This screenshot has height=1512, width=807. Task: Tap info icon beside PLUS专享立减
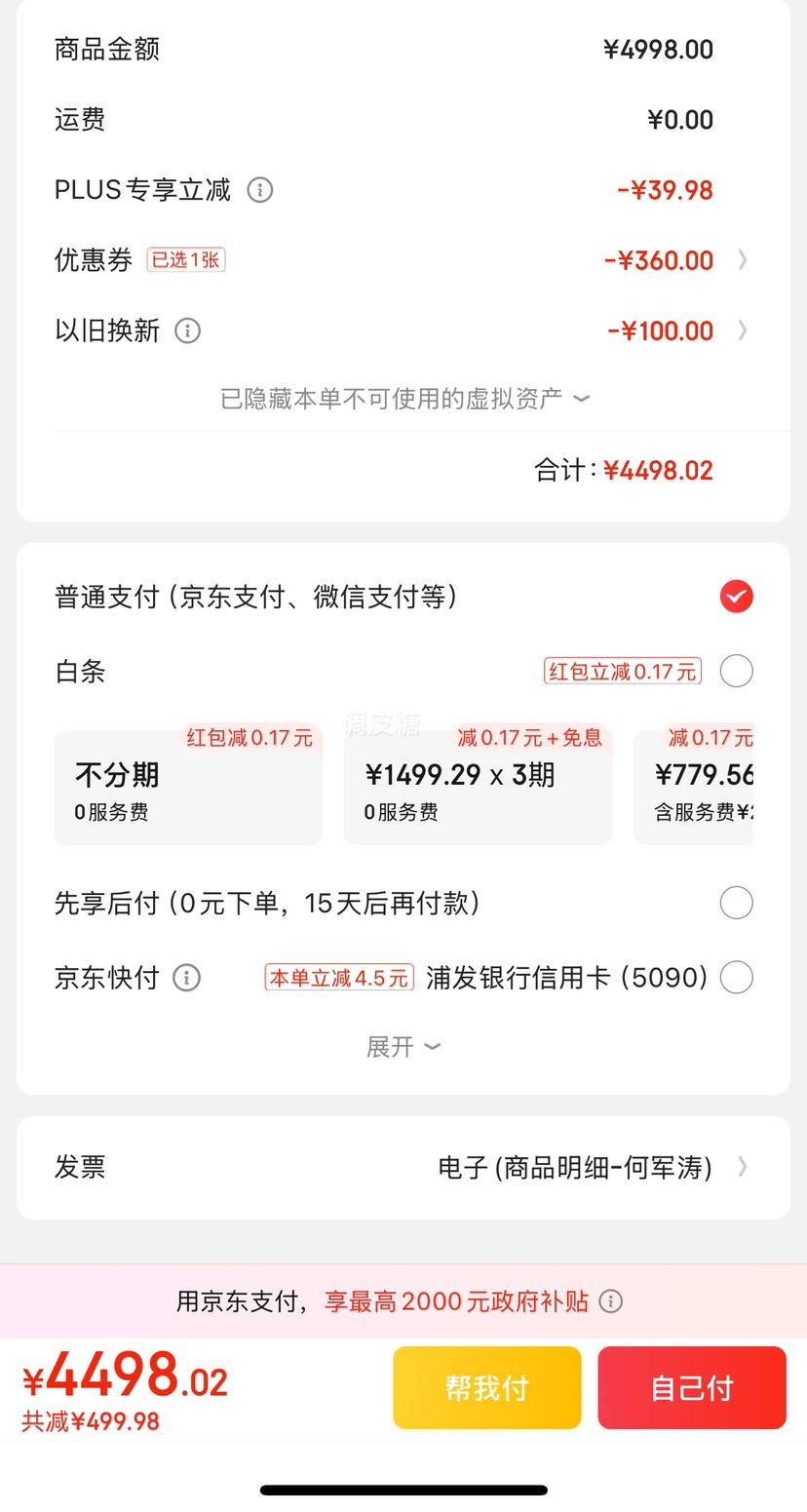pos(259,190)
